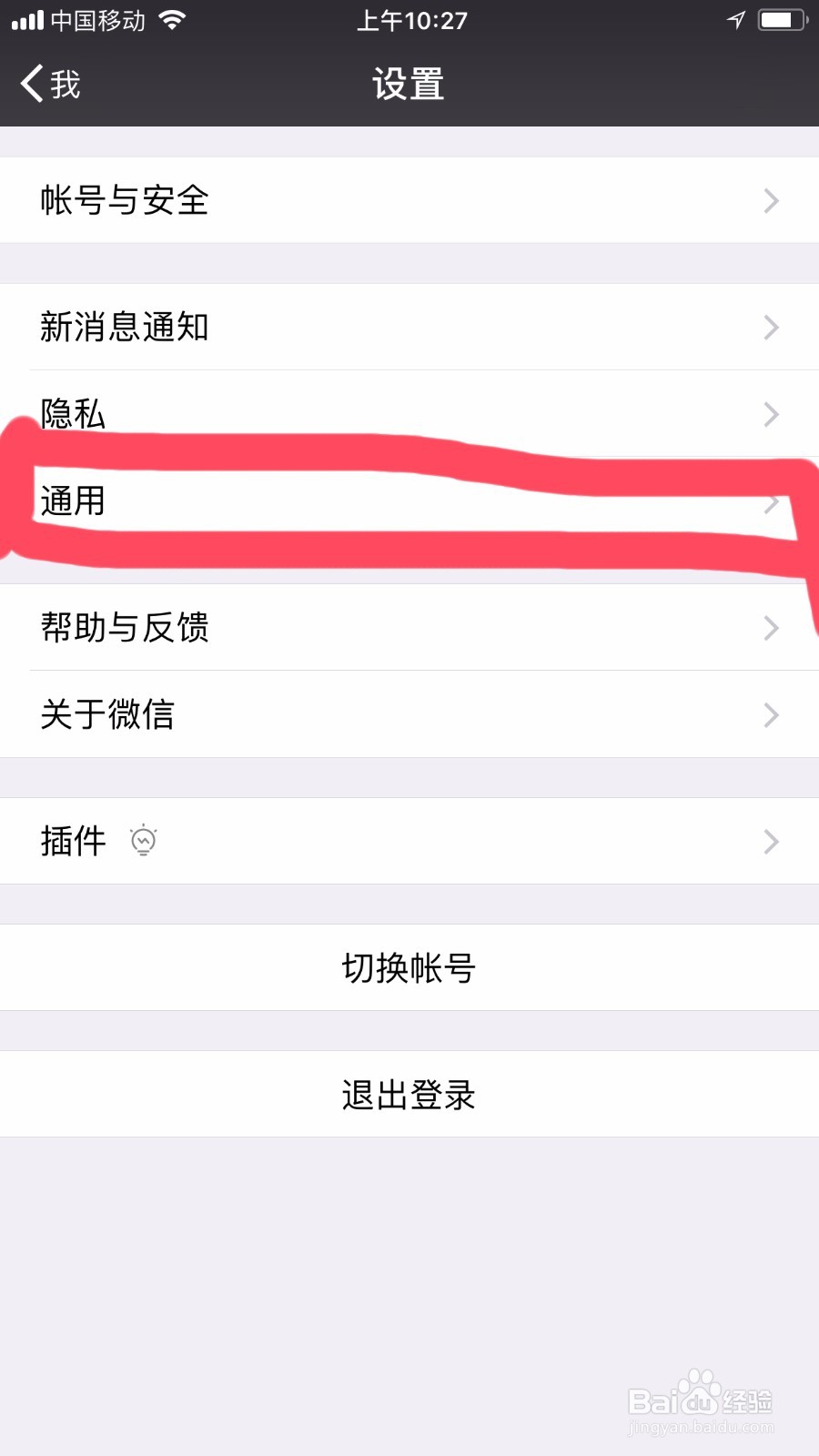819x1456 pixels.
Task: Tap 退出登录 to log out
Action: click(408, 1095)
